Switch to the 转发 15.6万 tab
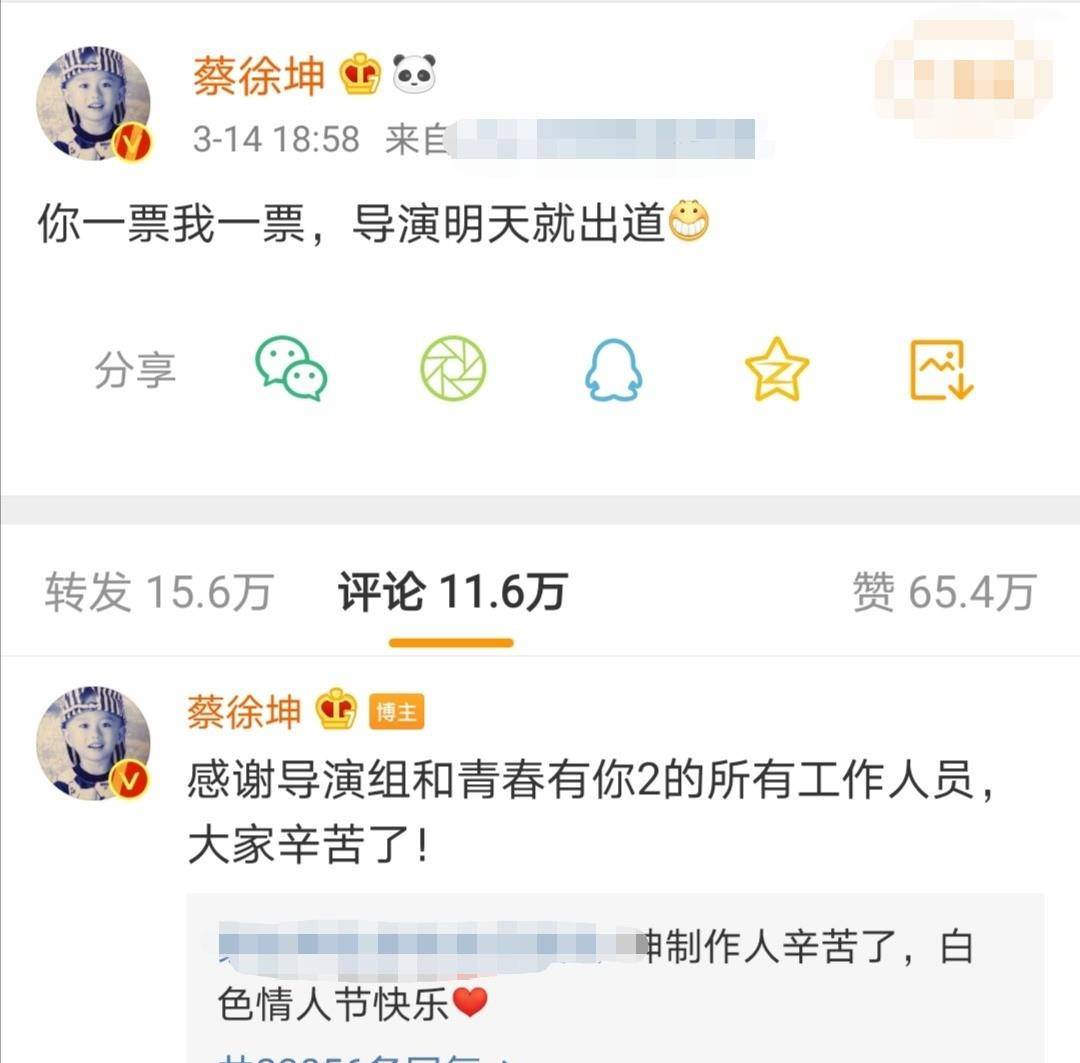1080x1063 pixels. 158,592
